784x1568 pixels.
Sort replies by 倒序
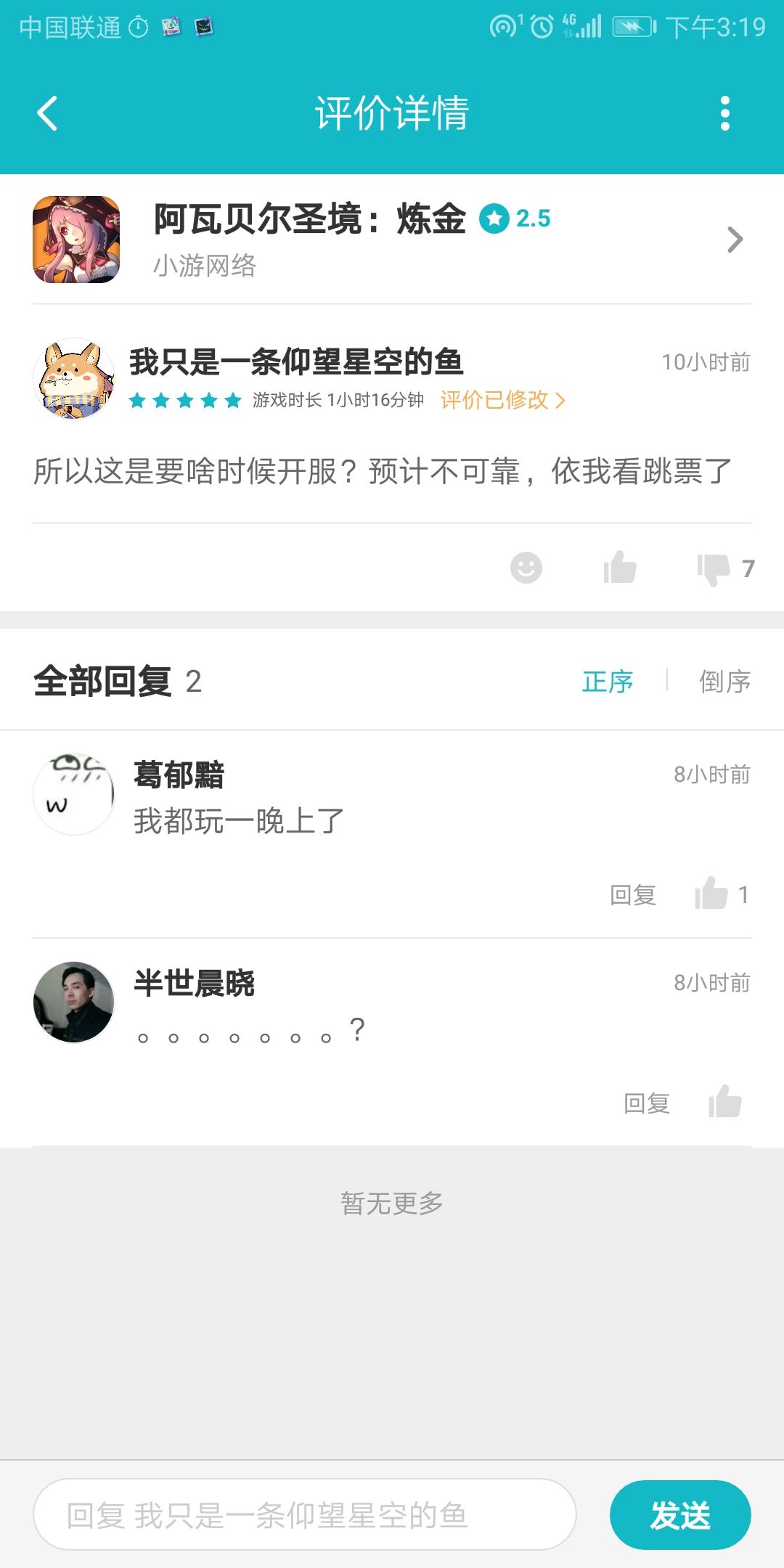724,682
